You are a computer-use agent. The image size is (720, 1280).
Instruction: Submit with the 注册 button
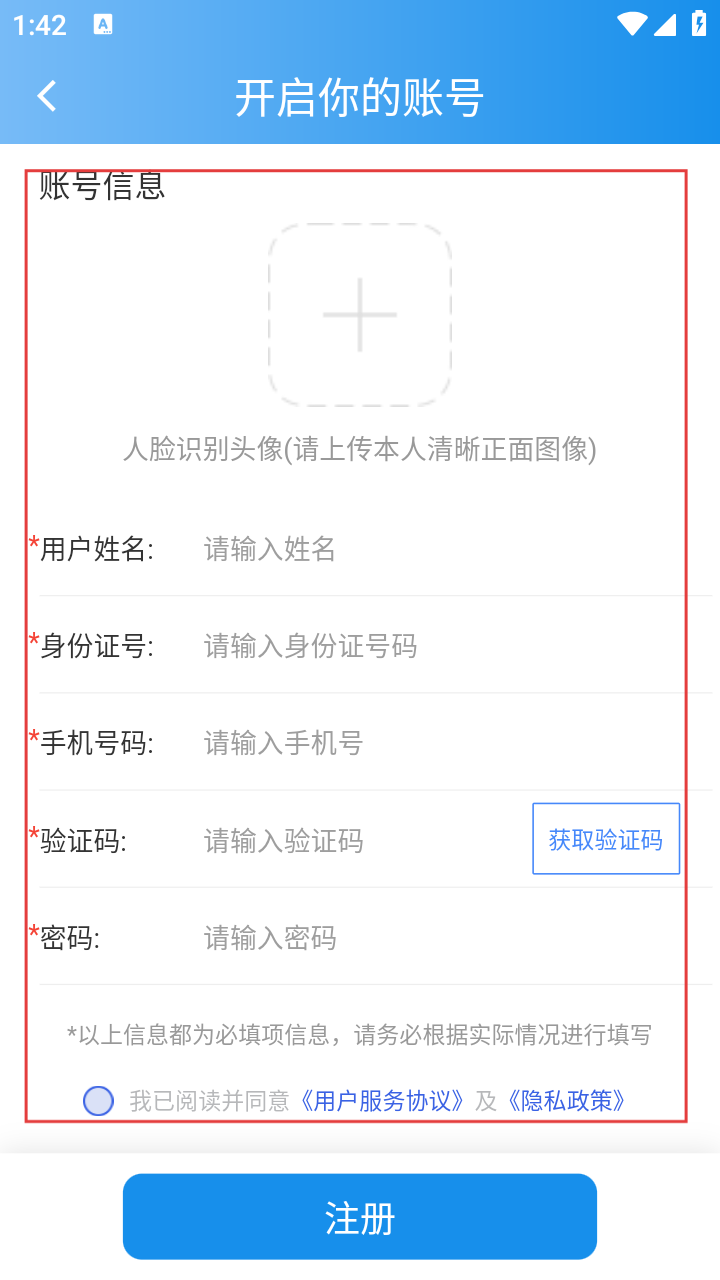[360, 1217]
